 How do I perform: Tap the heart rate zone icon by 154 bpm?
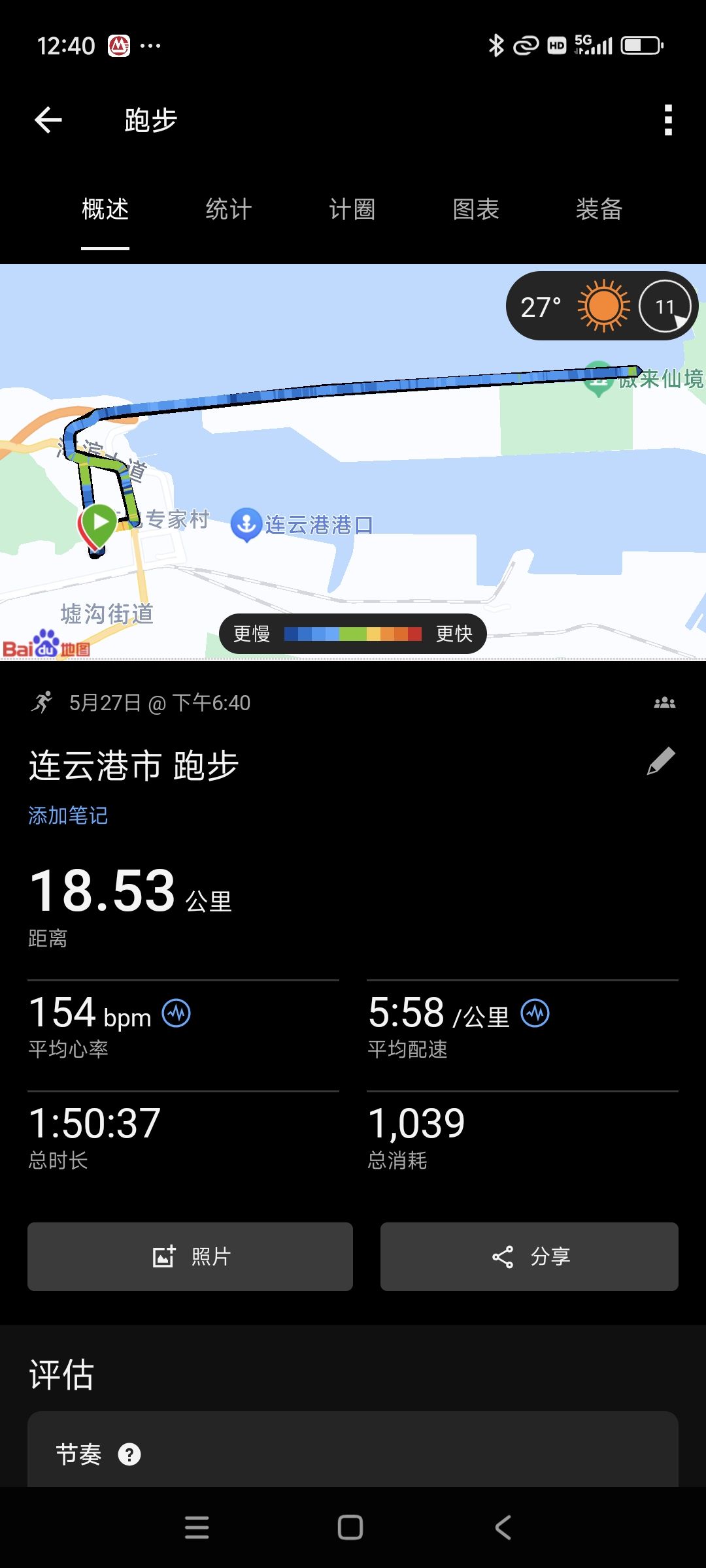[x=176, y=1014]
